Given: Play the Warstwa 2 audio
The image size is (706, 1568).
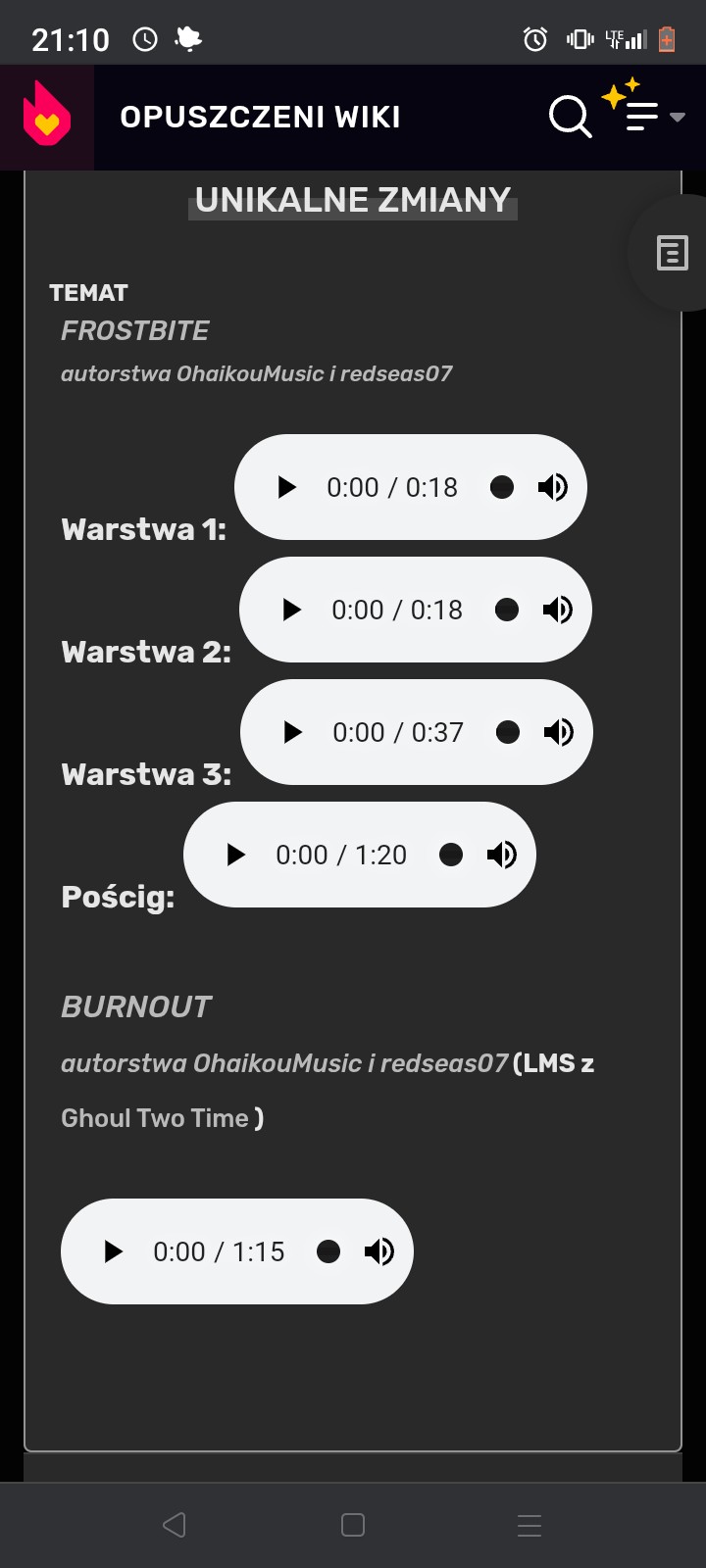Looking at the screenshot, I should [x=291, y=610].
